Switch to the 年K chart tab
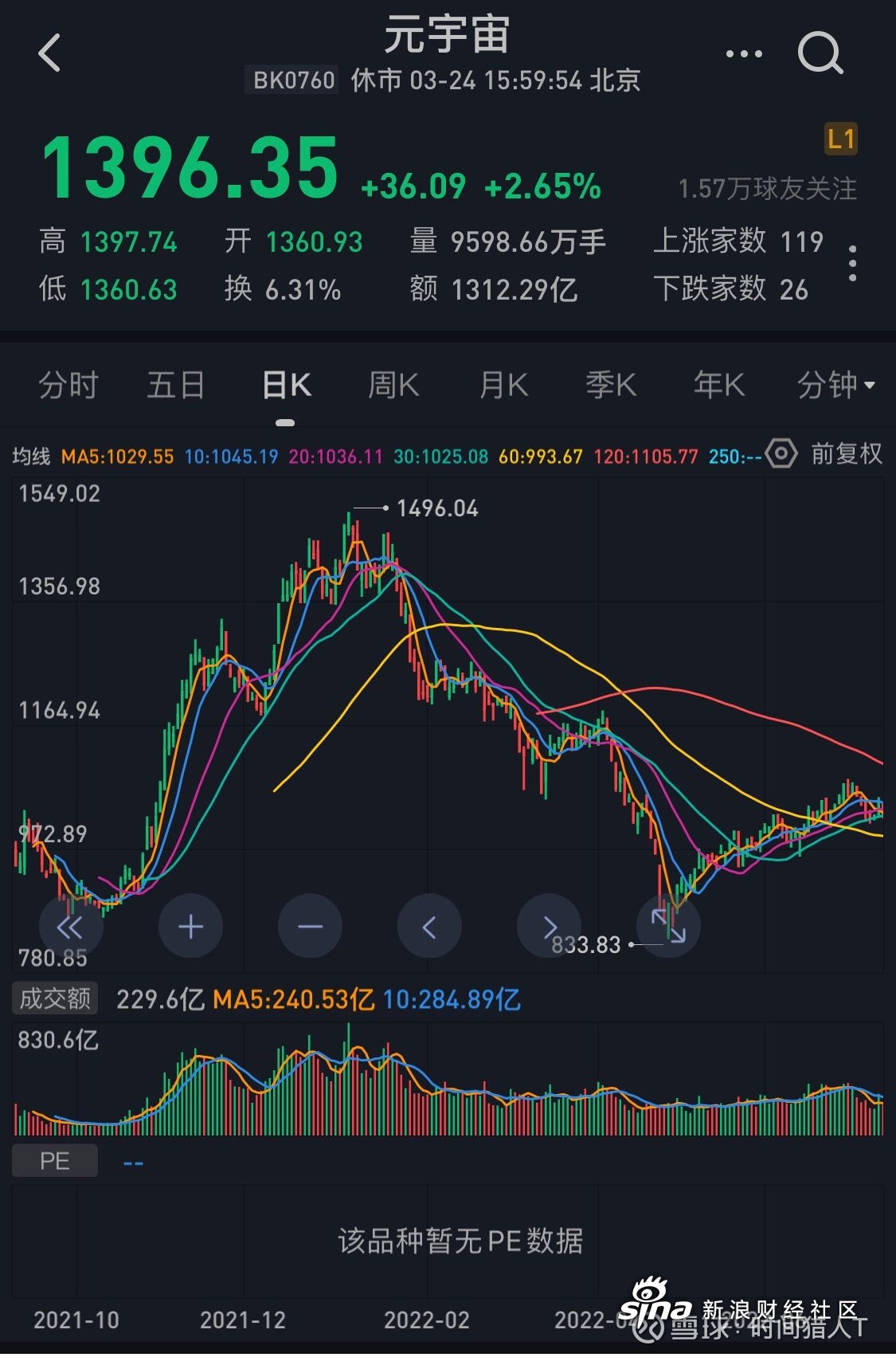Image resolution: width=896 pixels, height=1357 pixels. [x=718, y=386]
